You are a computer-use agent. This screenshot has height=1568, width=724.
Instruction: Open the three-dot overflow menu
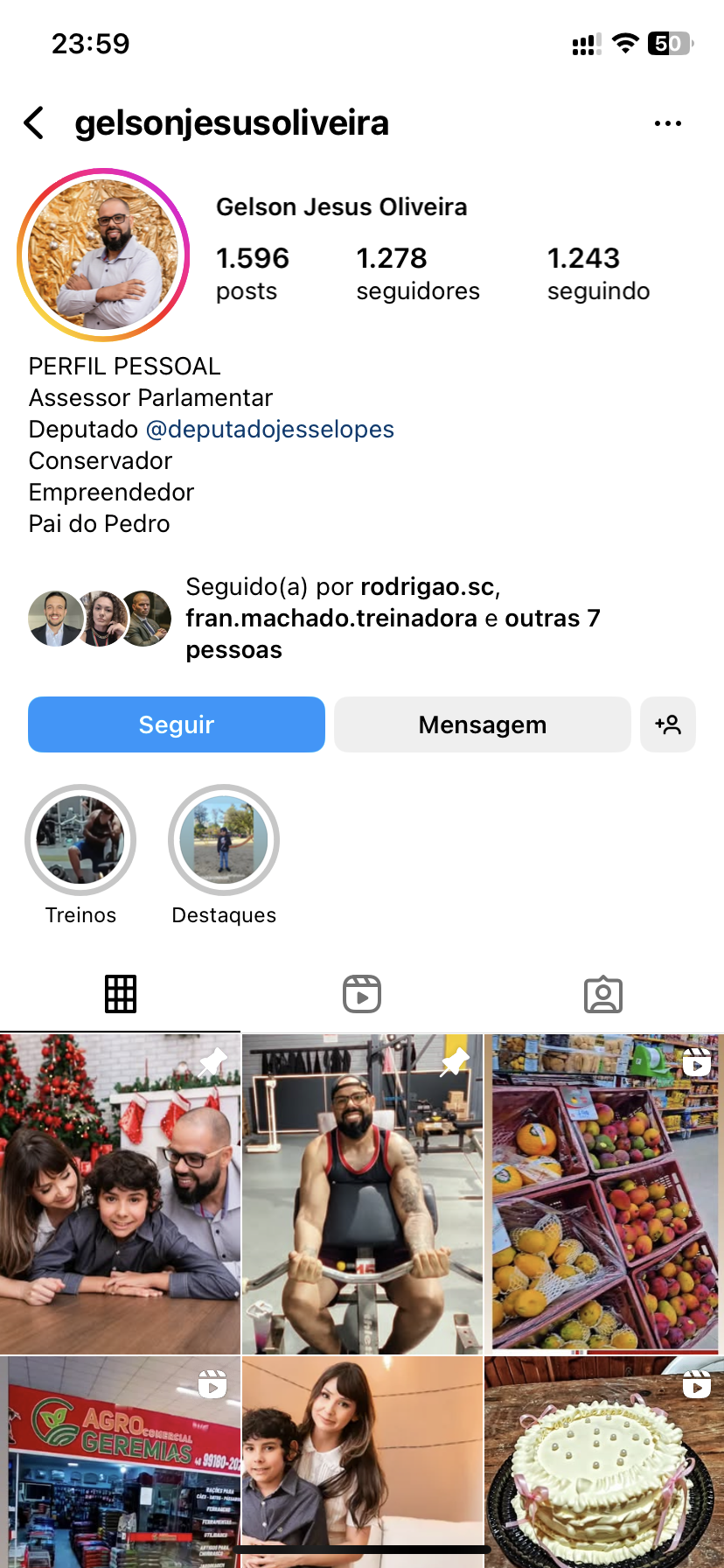coord(667,123)
